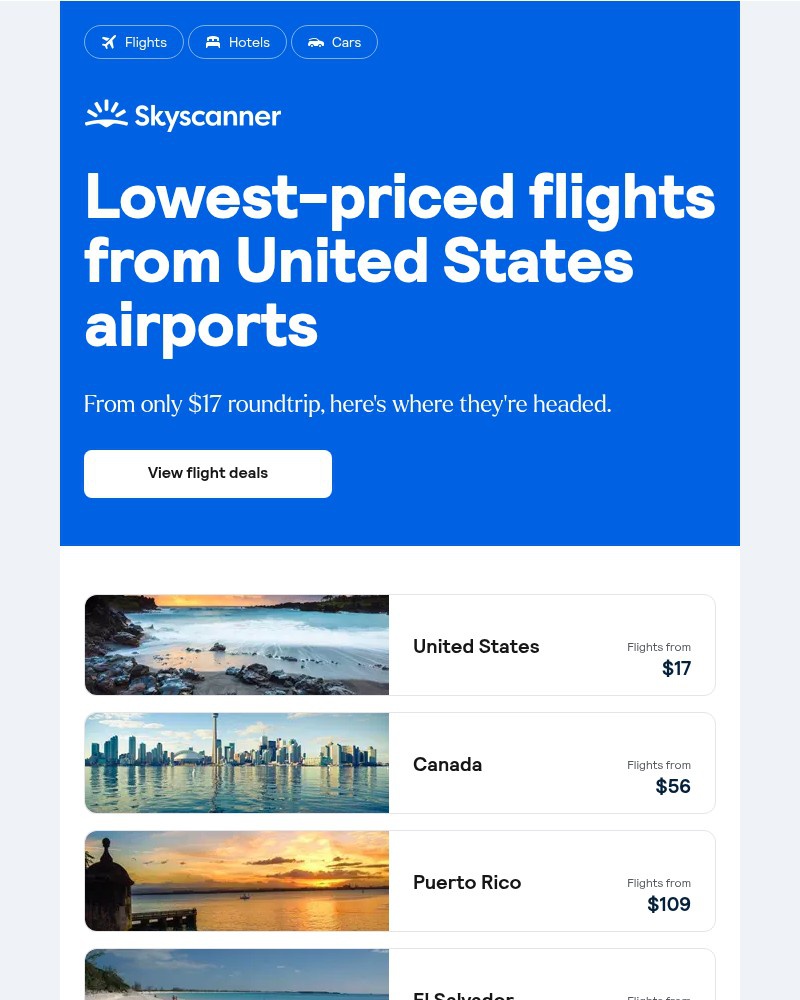Click the Puerto Rico sunset image
The image size is (800, 1000).
pyautogui.click(x=236, y=880)
